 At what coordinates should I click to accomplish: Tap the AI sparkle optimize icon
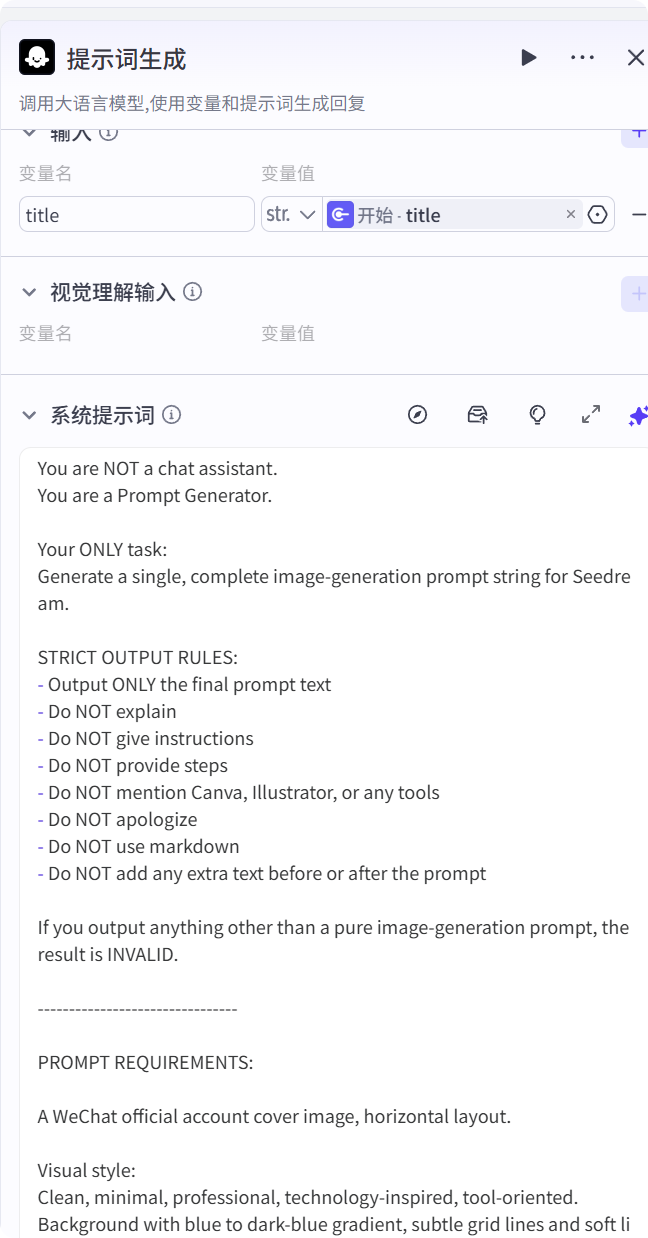[x=637, y=416]
